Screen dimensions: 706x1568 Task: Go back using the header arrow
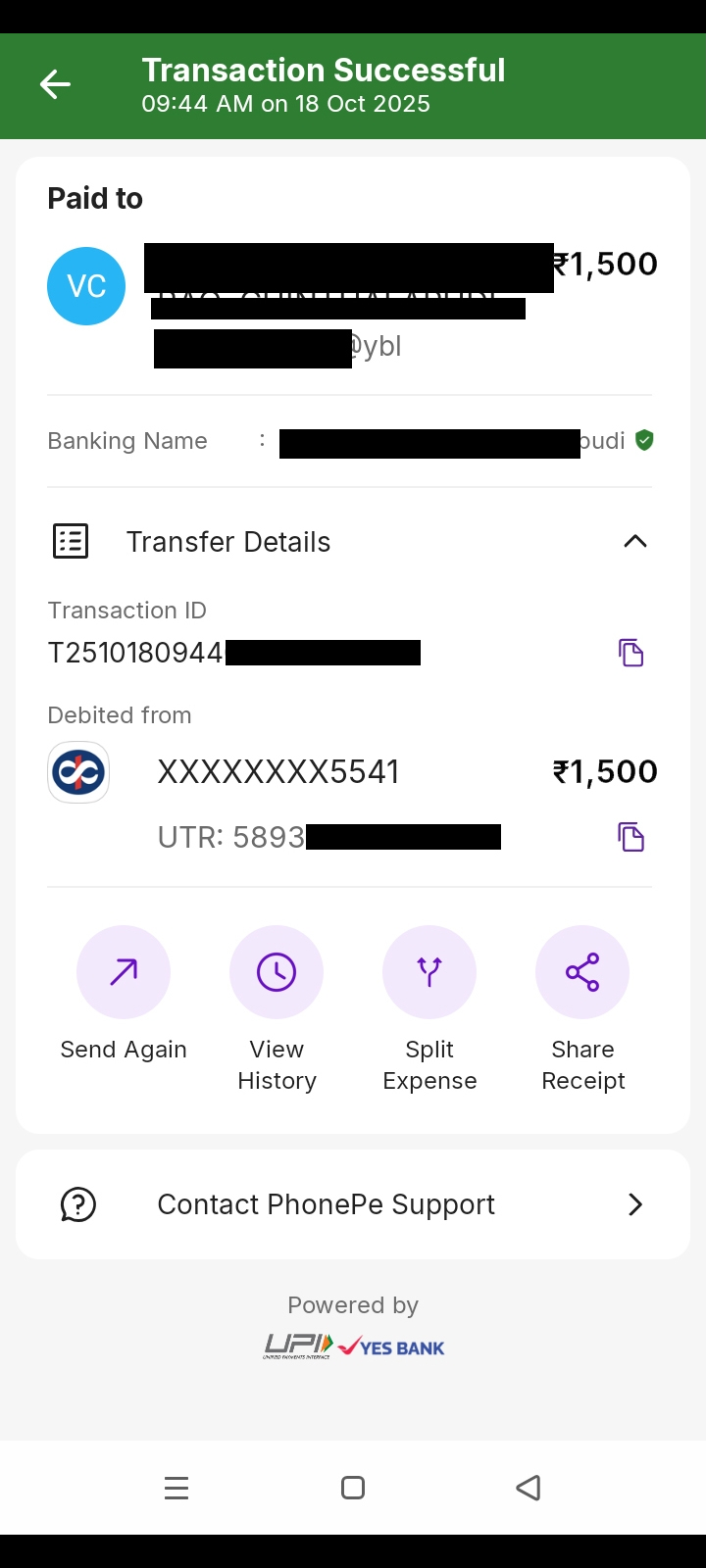pyautogui.click(x=56, y=85)
